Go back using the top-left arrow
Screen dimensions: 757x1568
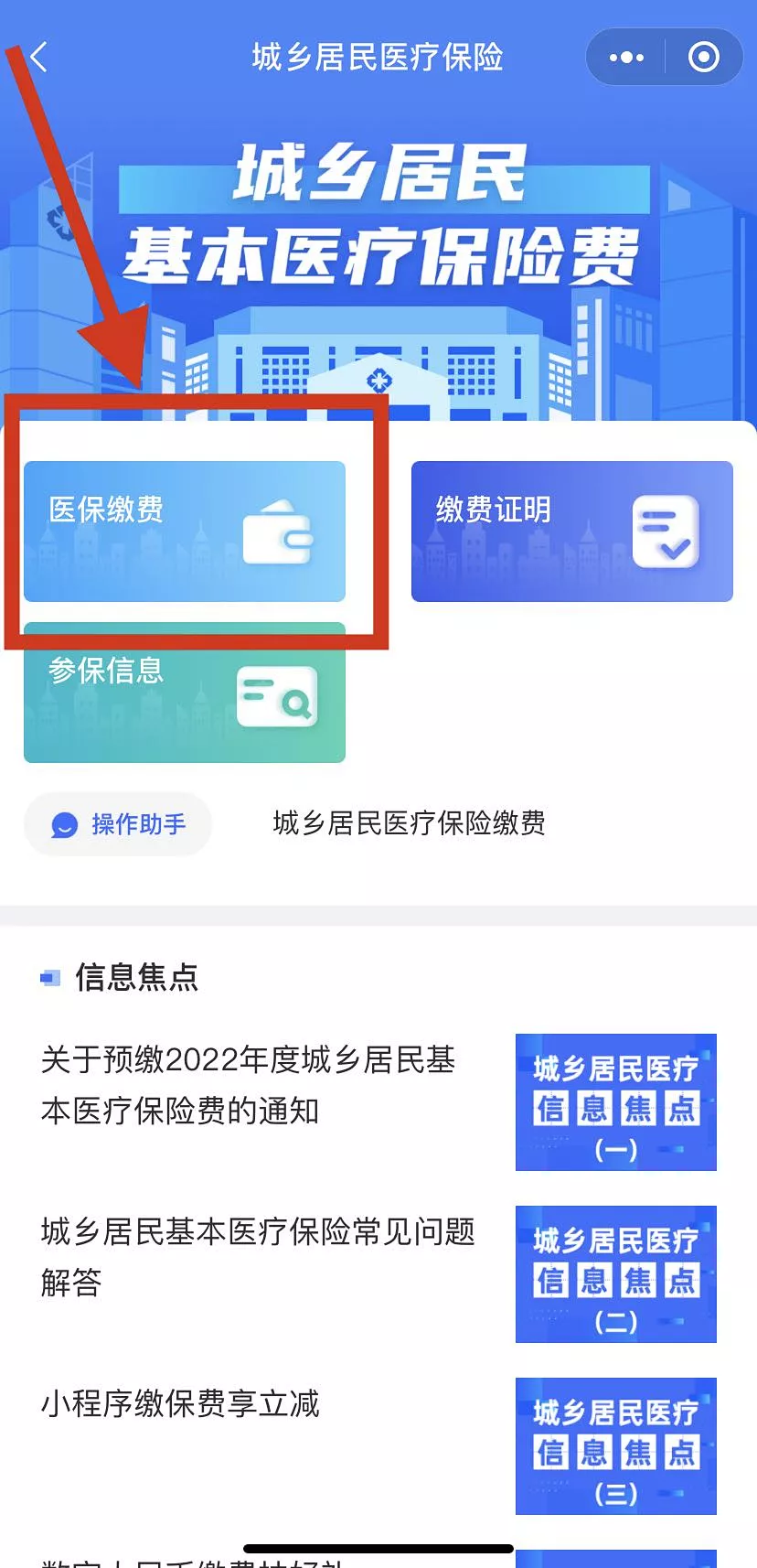tap(37, 57)
